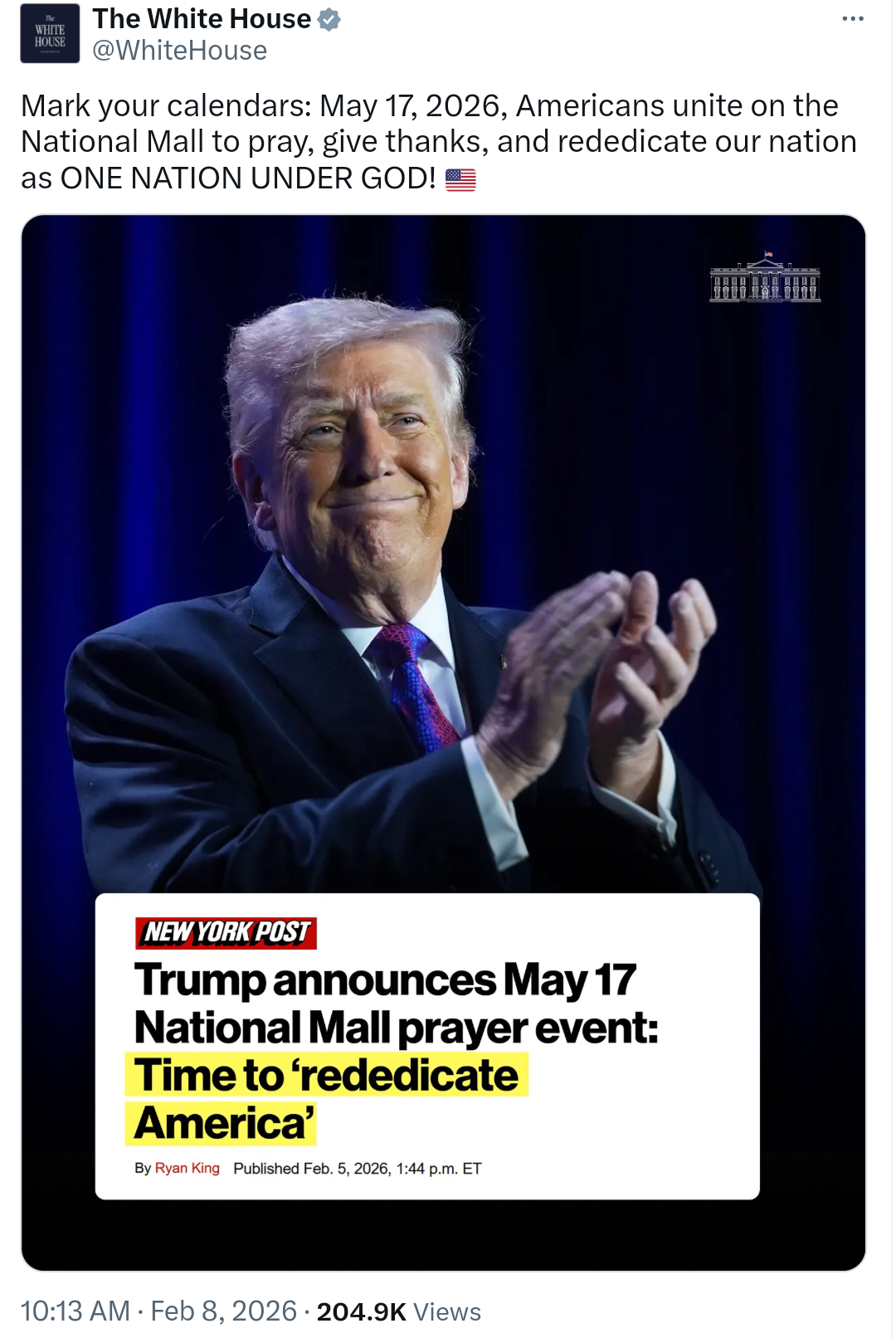Screen dimensions: 896x1338
Task: Open The White House profile picture
Action: pos(50,34)
